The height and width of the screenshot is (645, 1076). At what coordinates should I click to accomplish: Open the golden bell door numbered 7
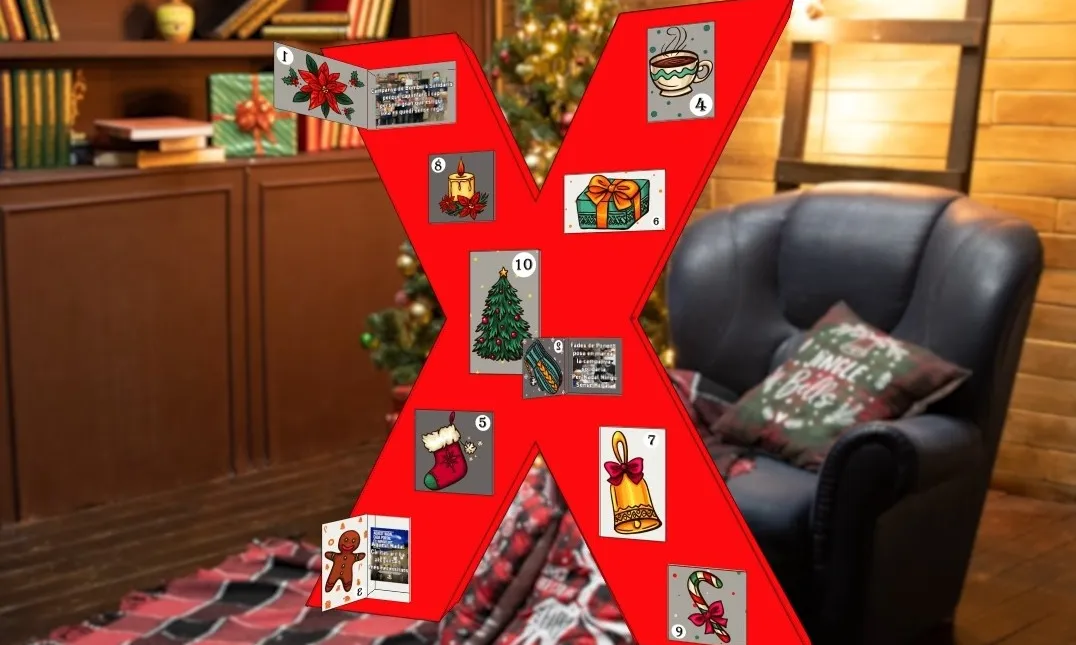(632, 484)
